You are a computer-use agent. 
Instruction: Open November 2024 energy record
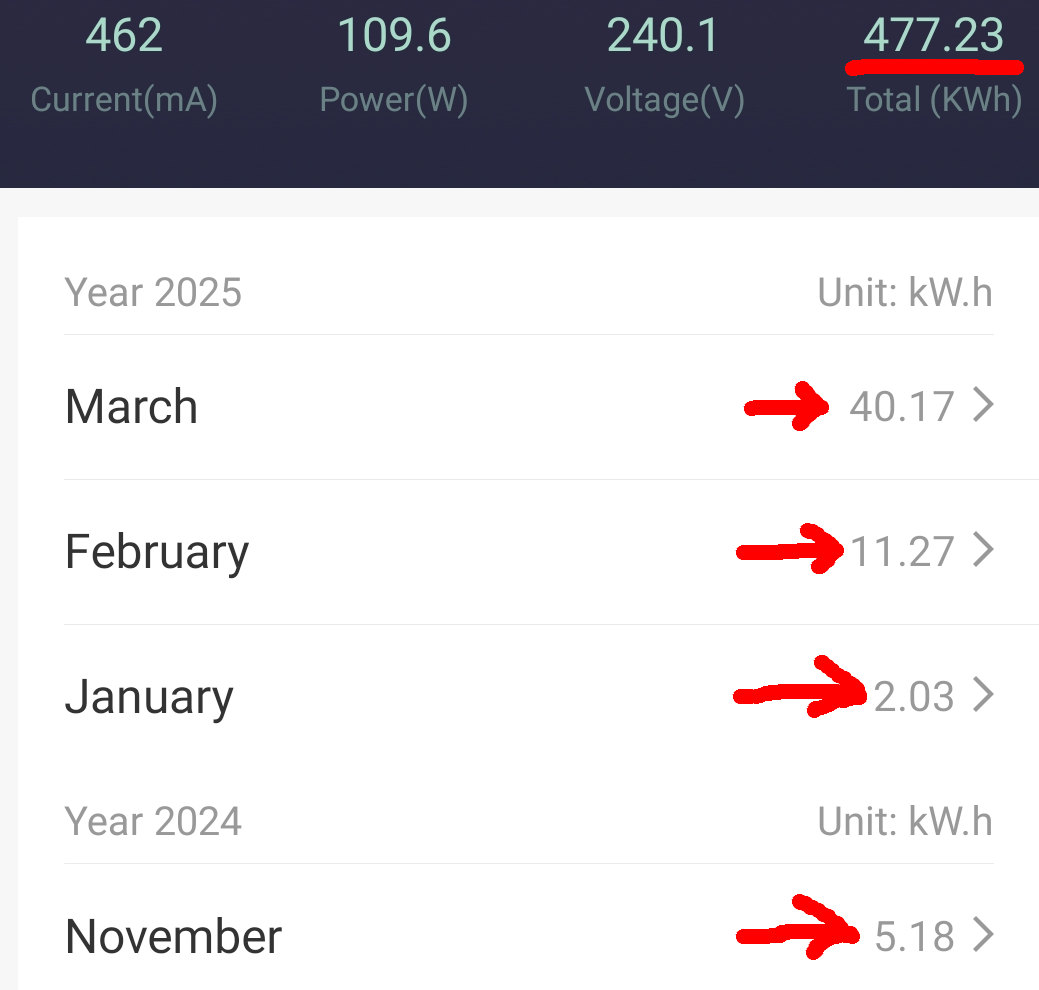point(528,936)
